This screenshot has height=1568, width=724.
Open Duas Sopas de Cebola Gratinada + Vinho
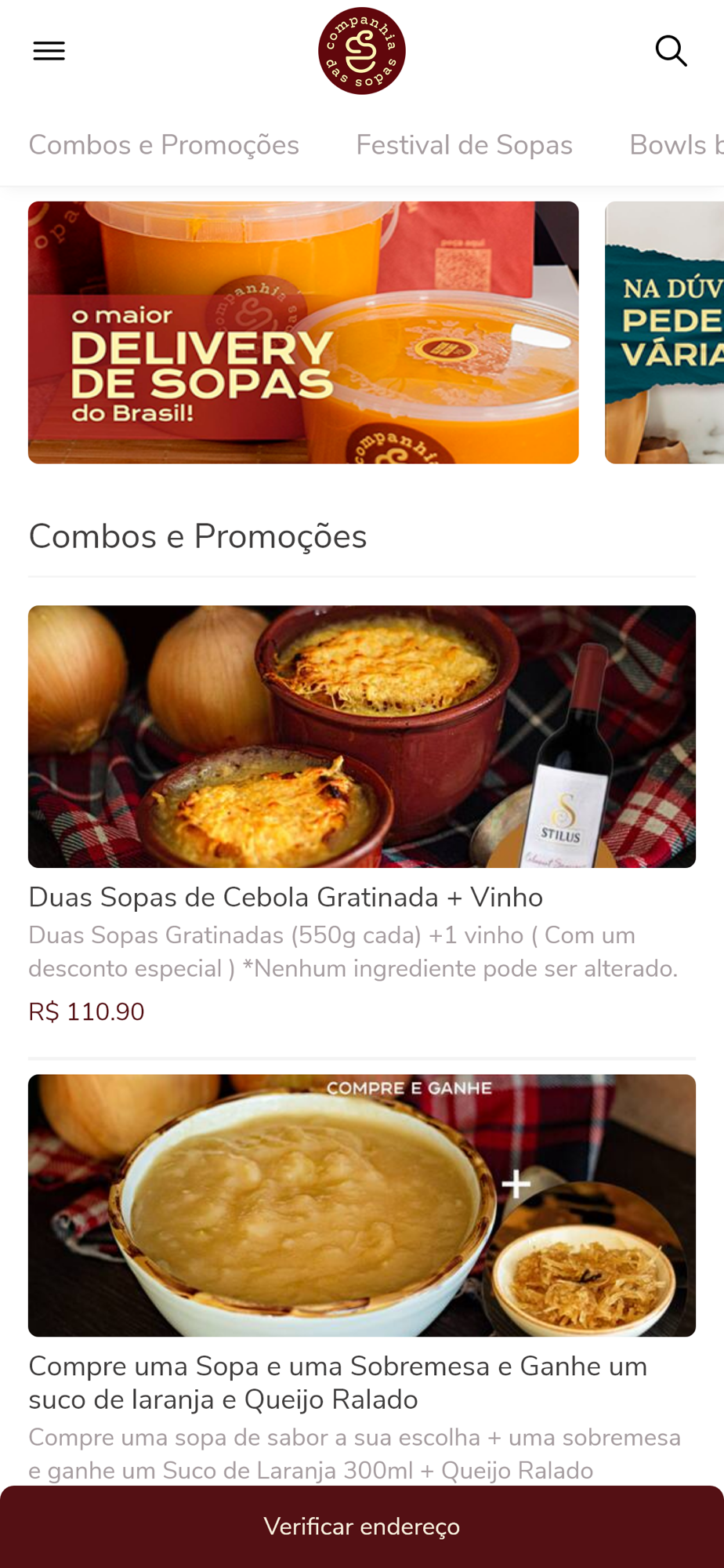click(285, 897)
